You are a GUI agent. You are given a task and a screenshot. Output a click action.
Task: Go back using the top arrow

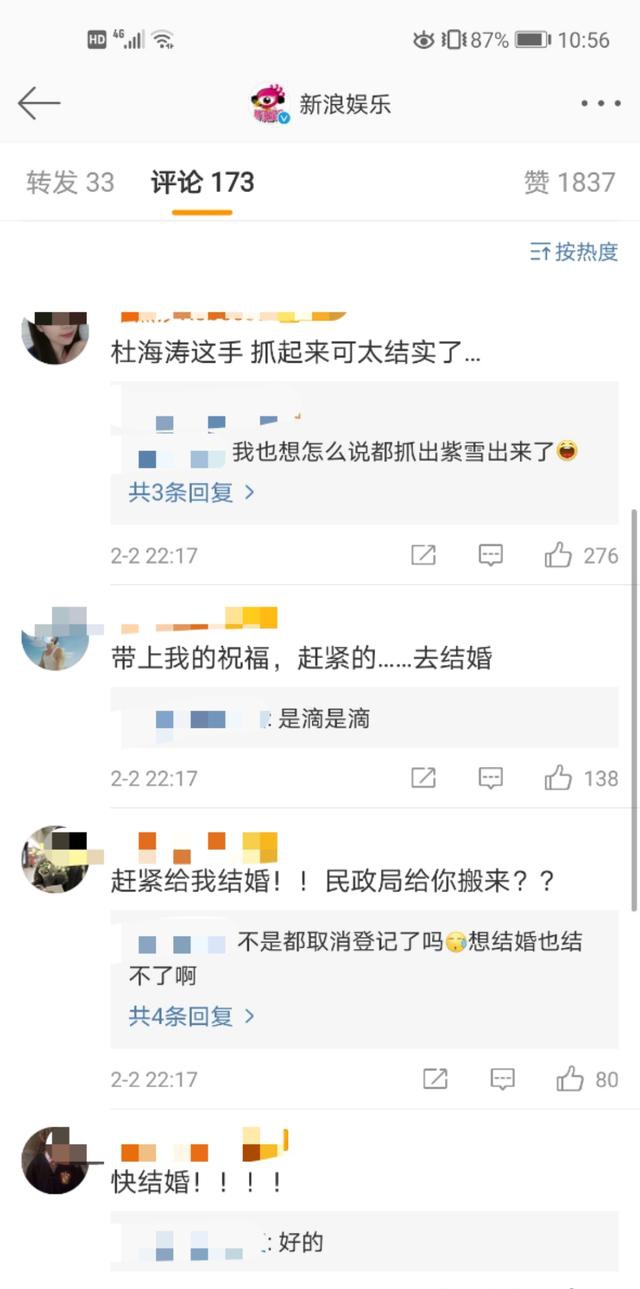(x=39, y=103)
